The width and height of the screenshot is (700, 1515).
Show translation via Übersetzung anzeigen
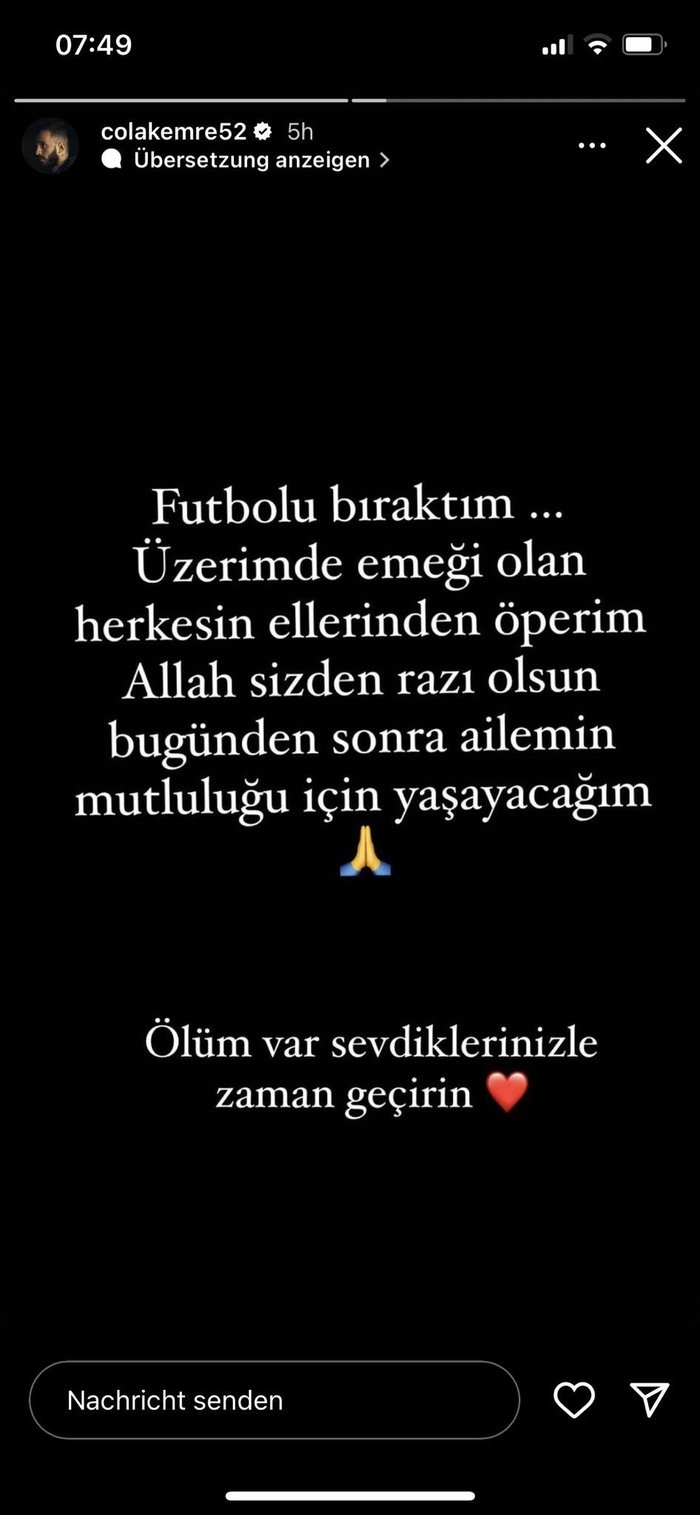coord(250,160)
